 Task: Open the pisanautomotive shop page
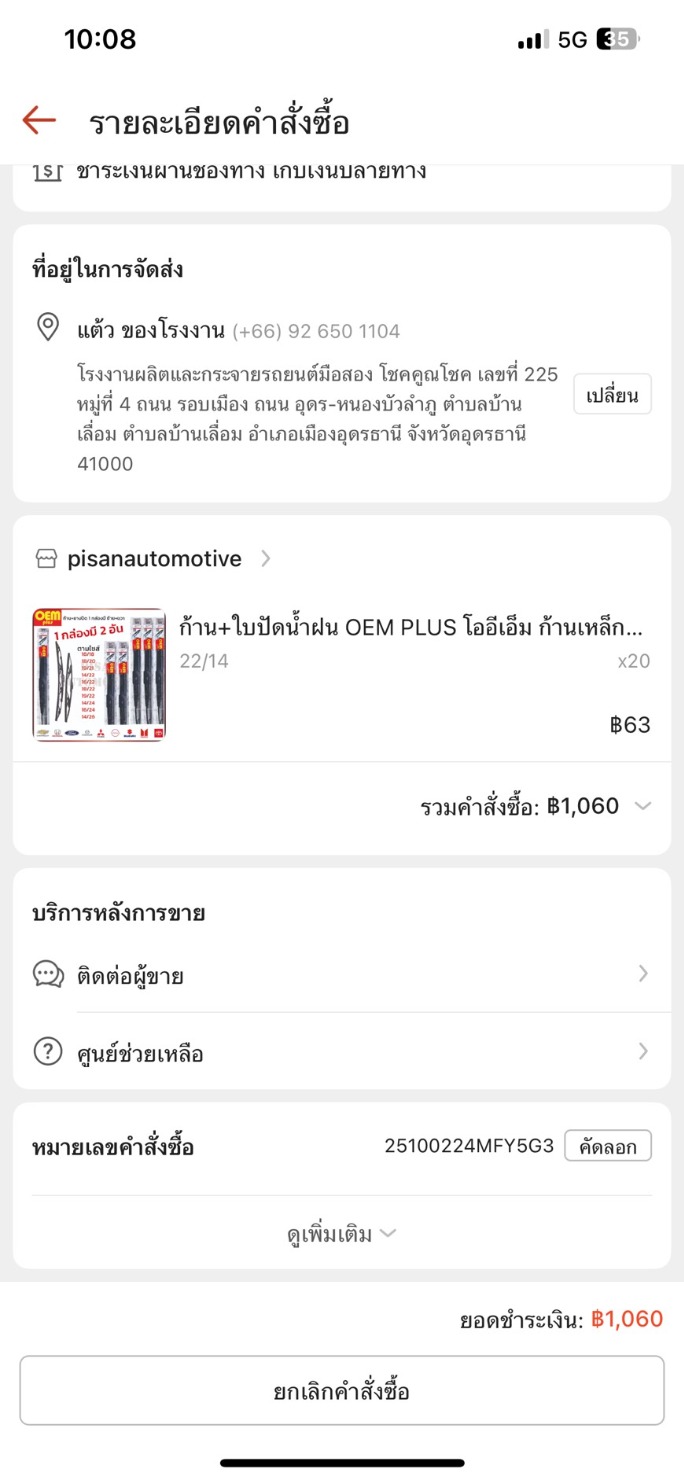(154, 559)
